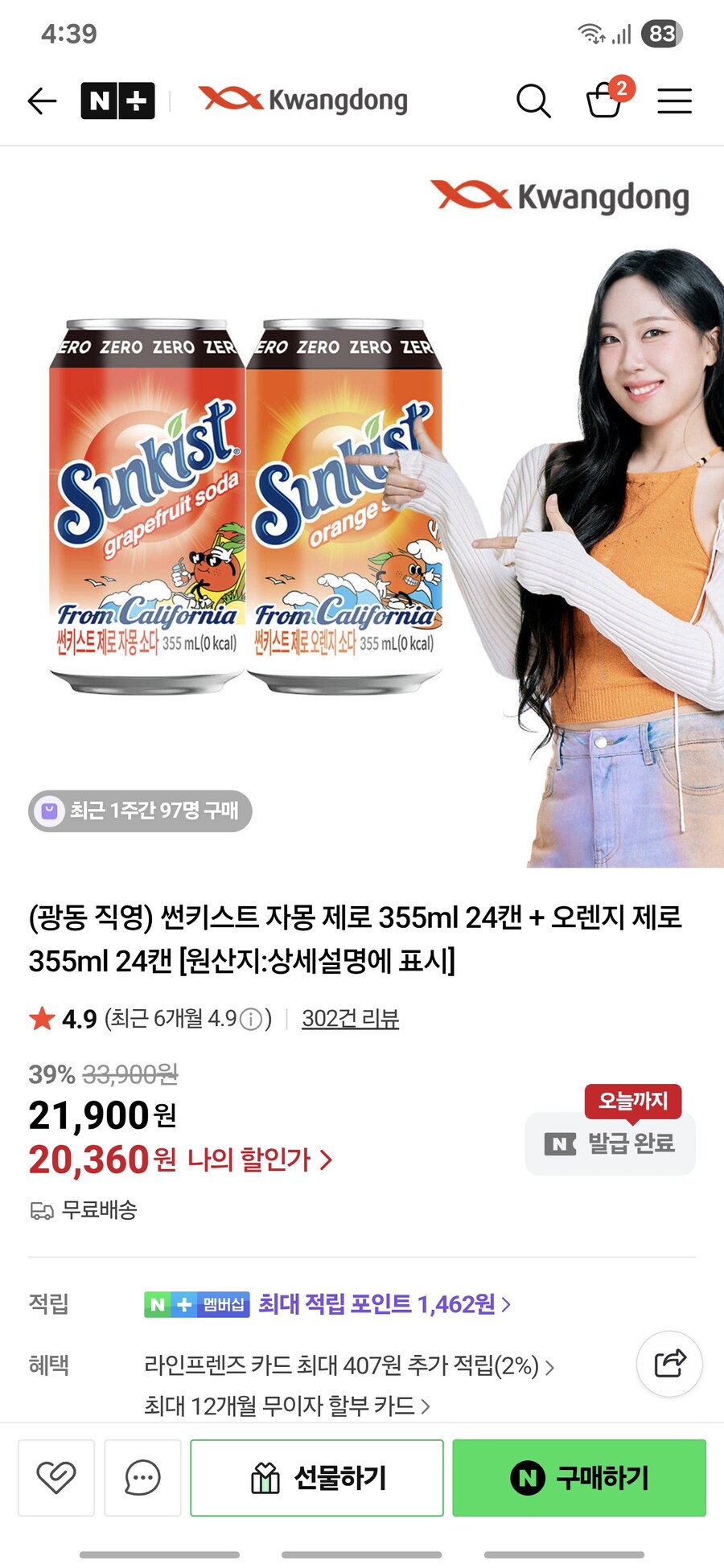This screenshot has width=724, height=1568.
Task: View 최대 12개월 무이자 할부 카드
Action: pyautogui.click(x=286, y=1406)
